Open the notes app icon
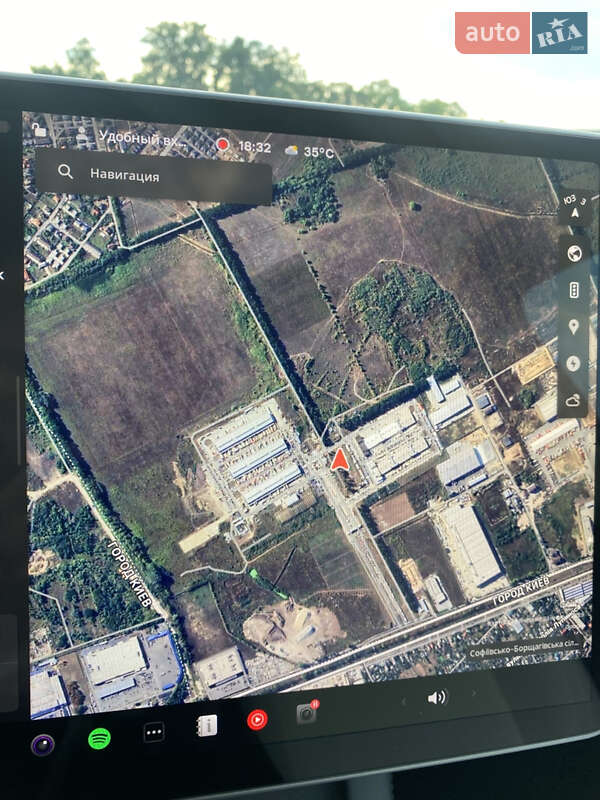Image resolution: width=600 pixels, height=800 pixels. click(x=206, y=725)
